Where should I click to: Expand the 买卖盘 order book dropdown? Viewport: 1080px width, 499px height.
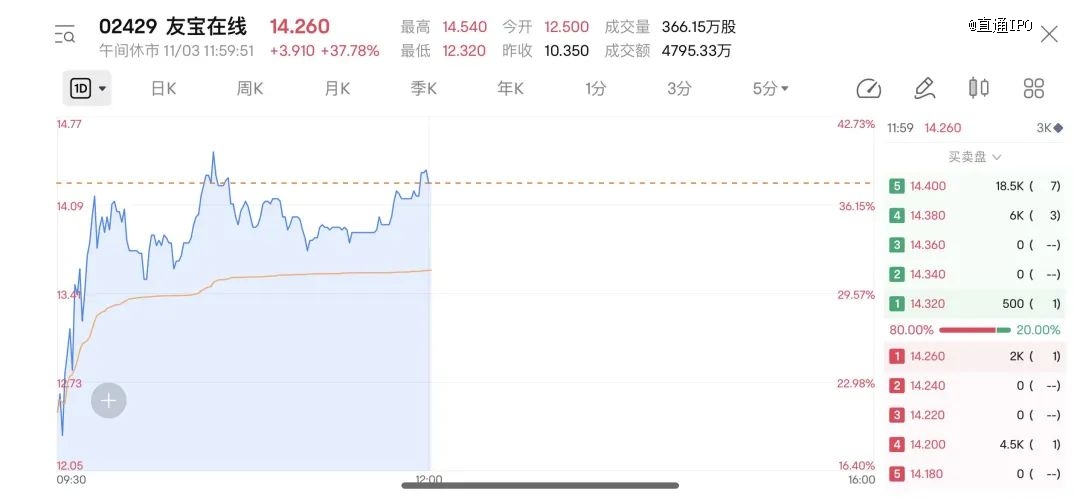975,157
